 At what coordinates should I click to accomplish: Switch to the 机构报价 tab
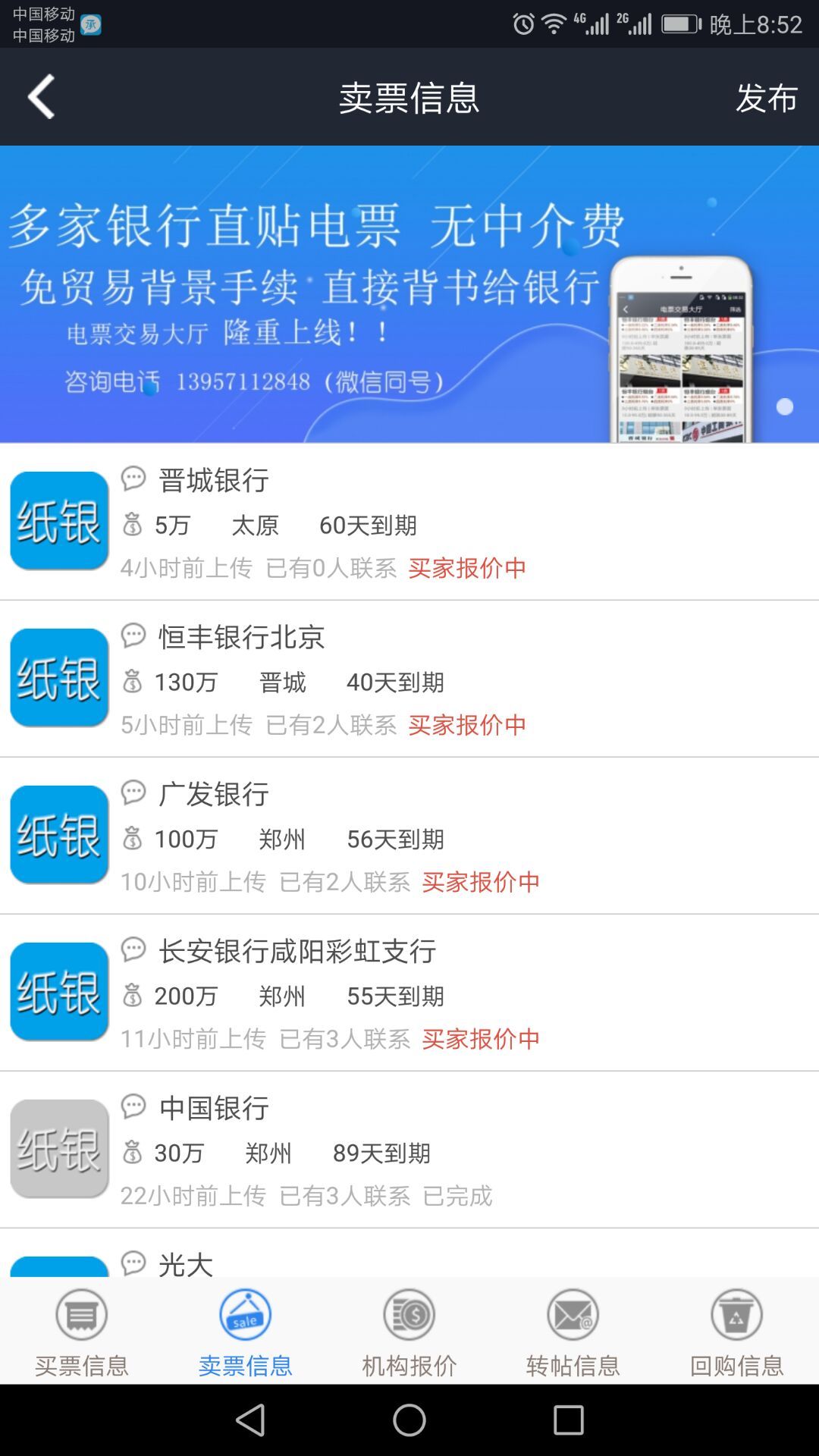pyautogui.click(x=409, y=1332)
